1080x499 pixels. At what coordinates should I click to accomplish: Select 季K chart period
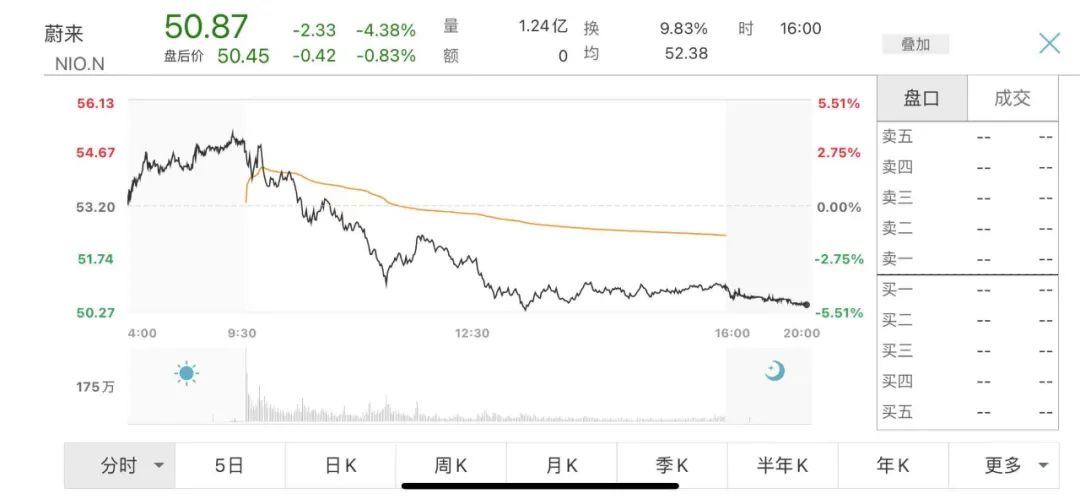coord(672,465)
